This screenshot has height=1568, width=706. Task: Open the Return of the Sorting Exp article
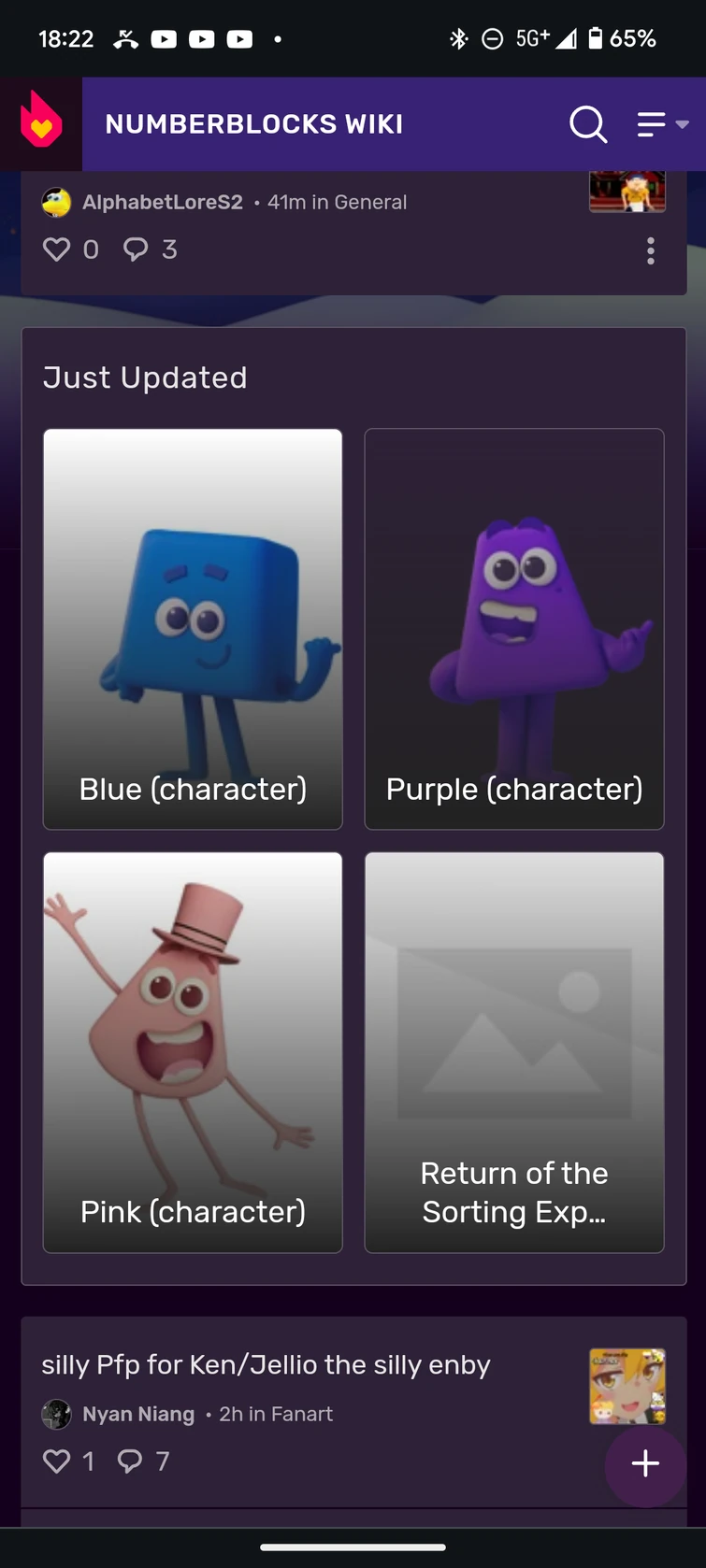tap(513, 1050)
